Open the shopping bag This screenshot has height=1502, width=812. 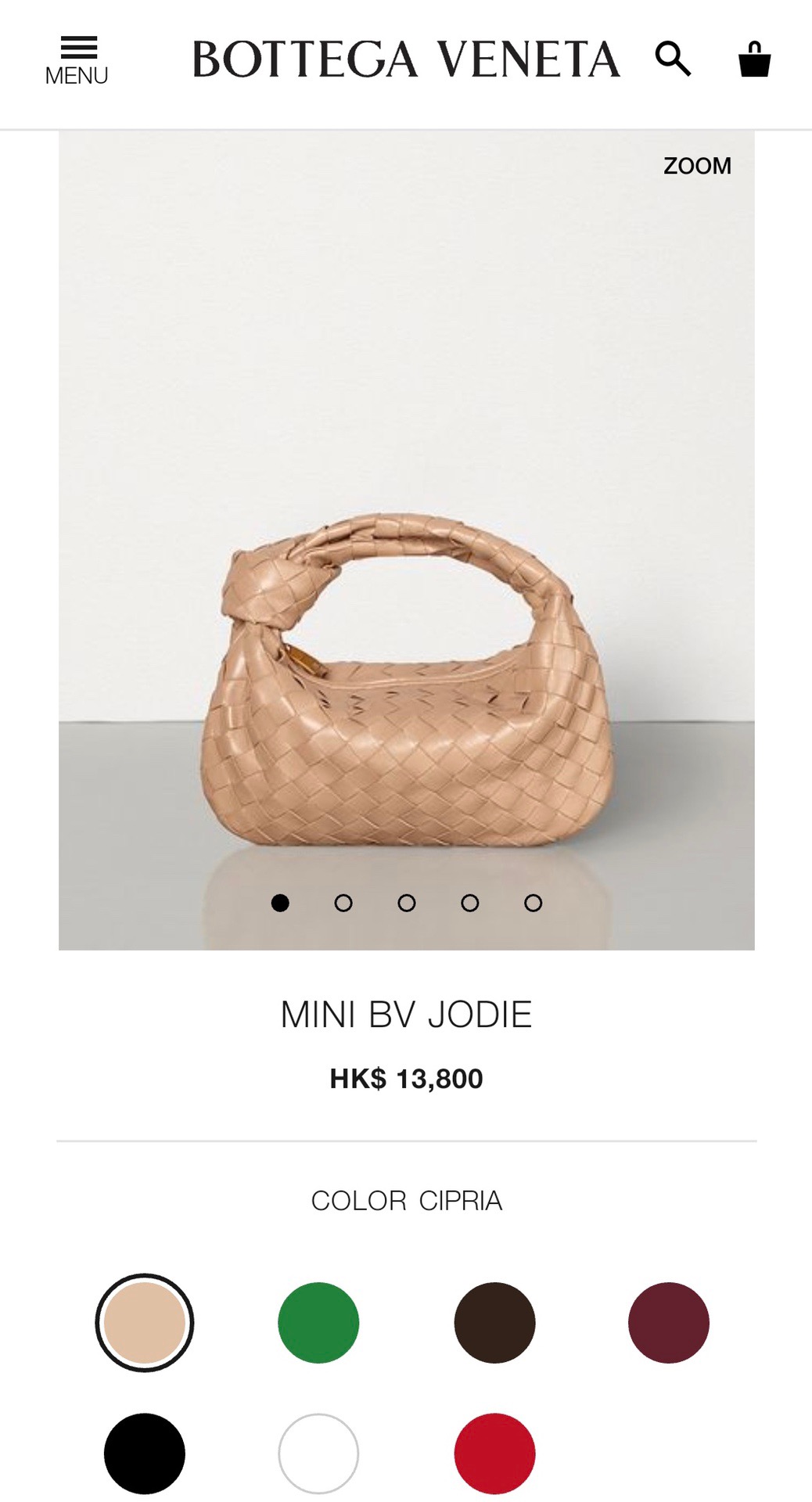click(x=754, y=59)
